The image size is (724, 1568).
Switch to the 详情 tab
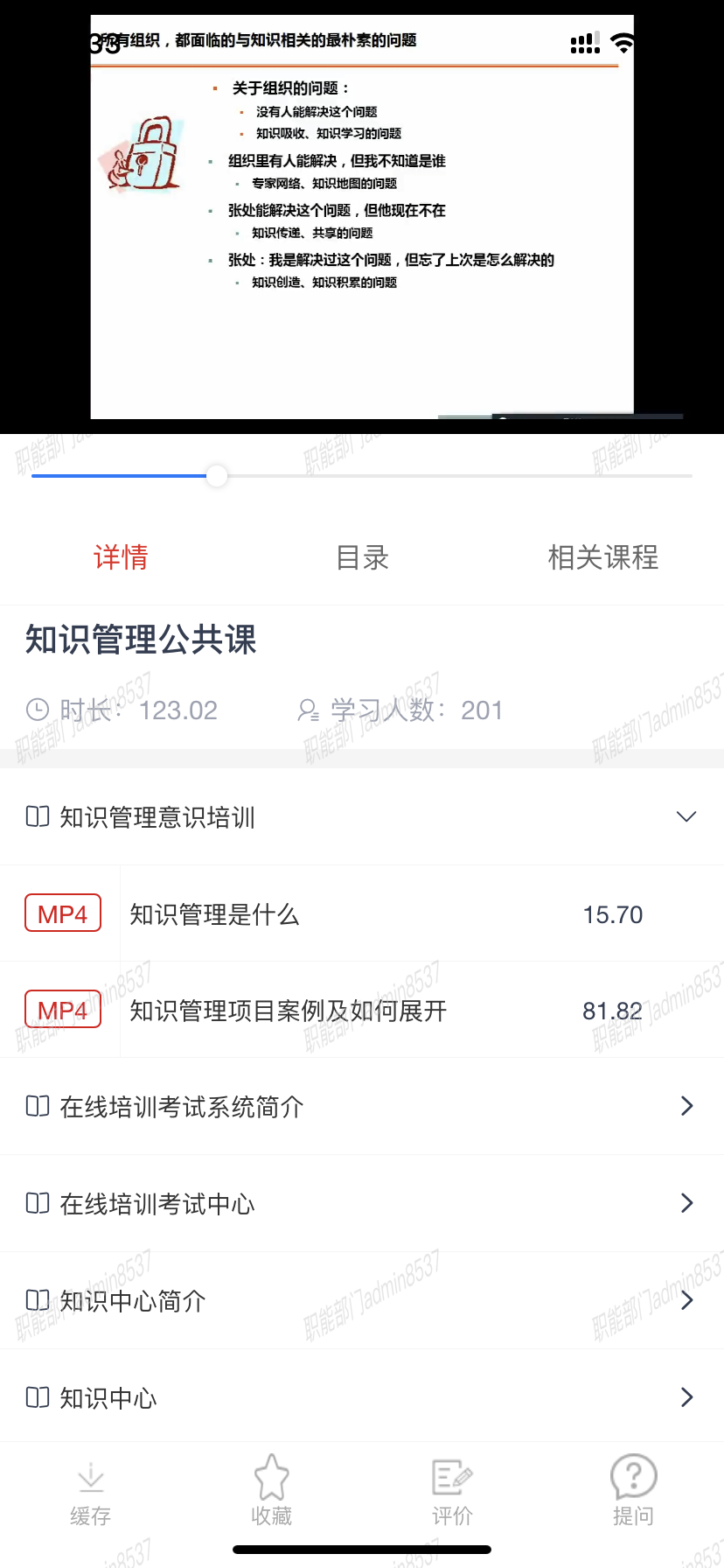(x=121, y=557)
